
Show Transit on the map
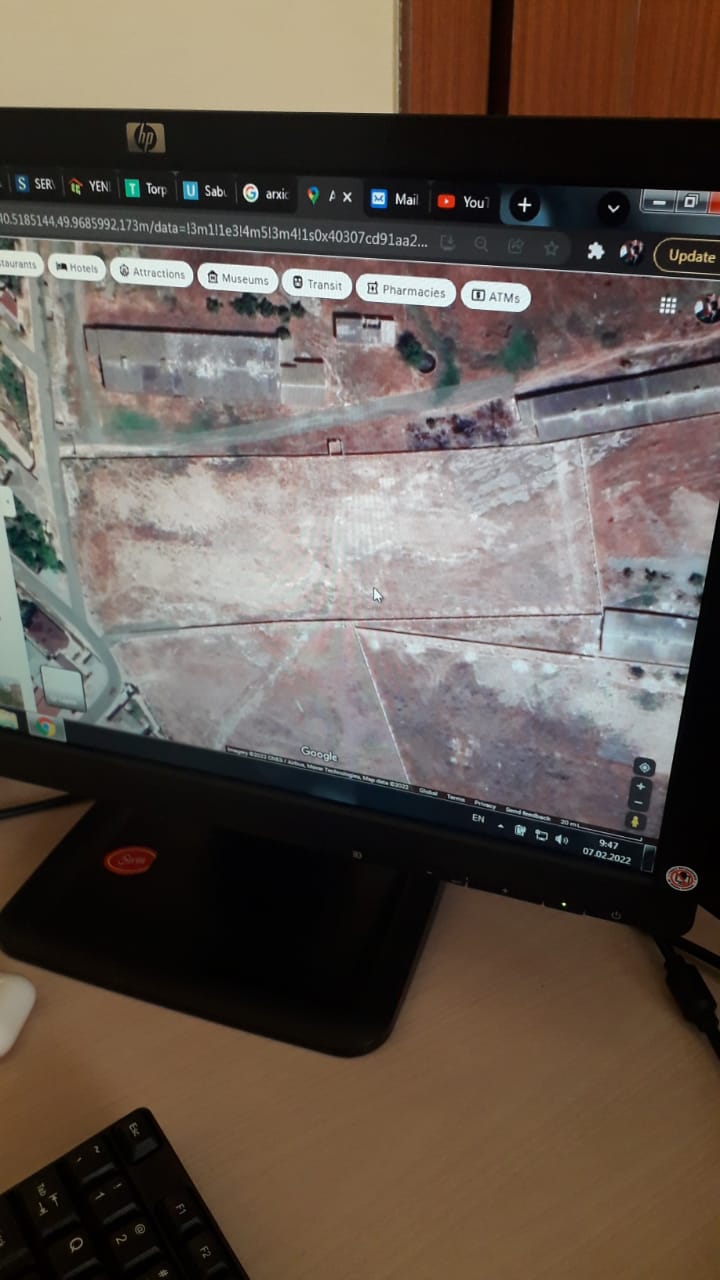tap(317, 284)
